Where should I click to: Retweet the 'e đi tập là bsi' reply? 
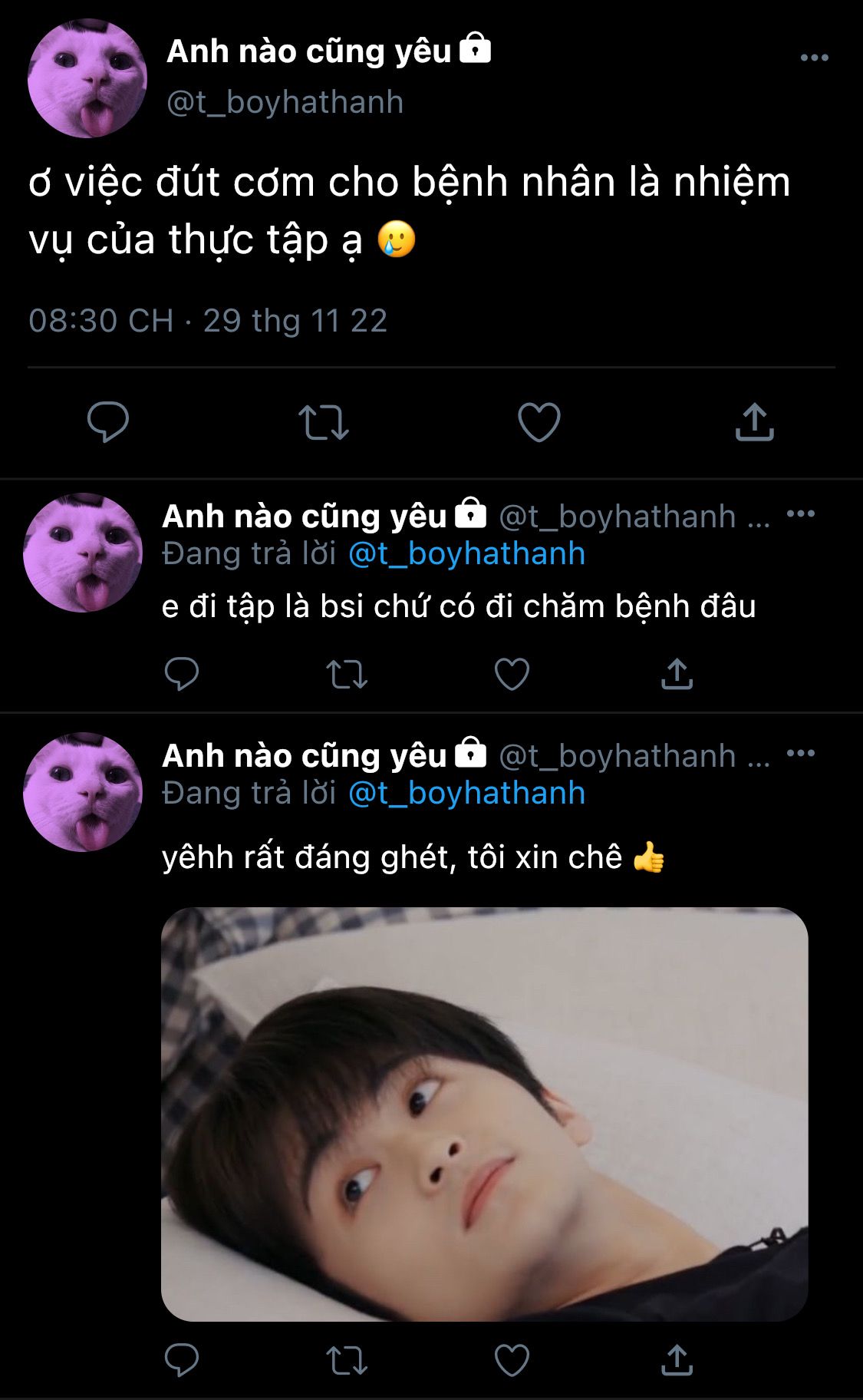click(x=347, y=675)
